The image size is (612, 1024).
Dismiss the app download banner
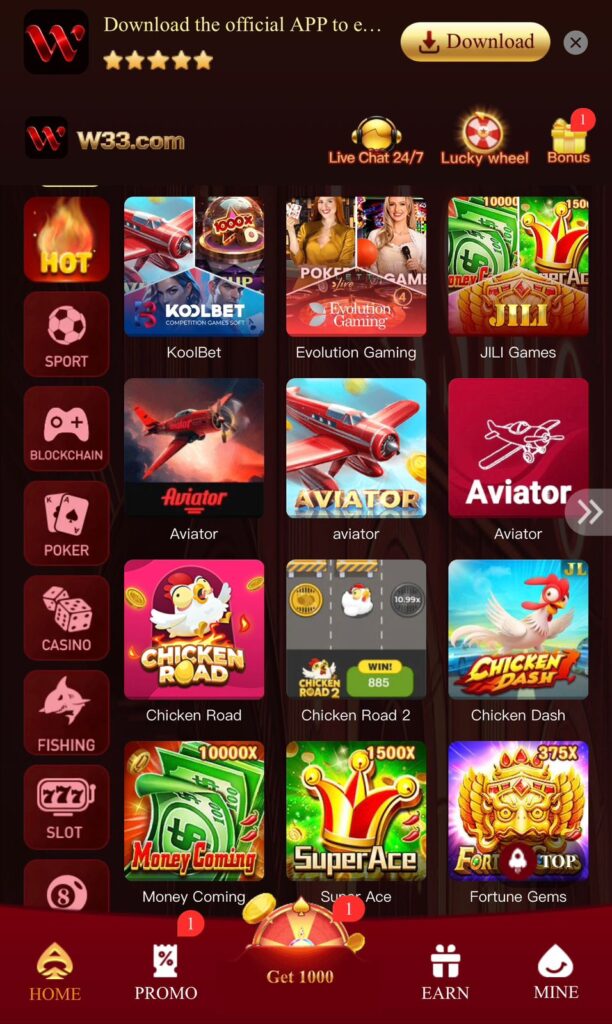coord(575,42)
